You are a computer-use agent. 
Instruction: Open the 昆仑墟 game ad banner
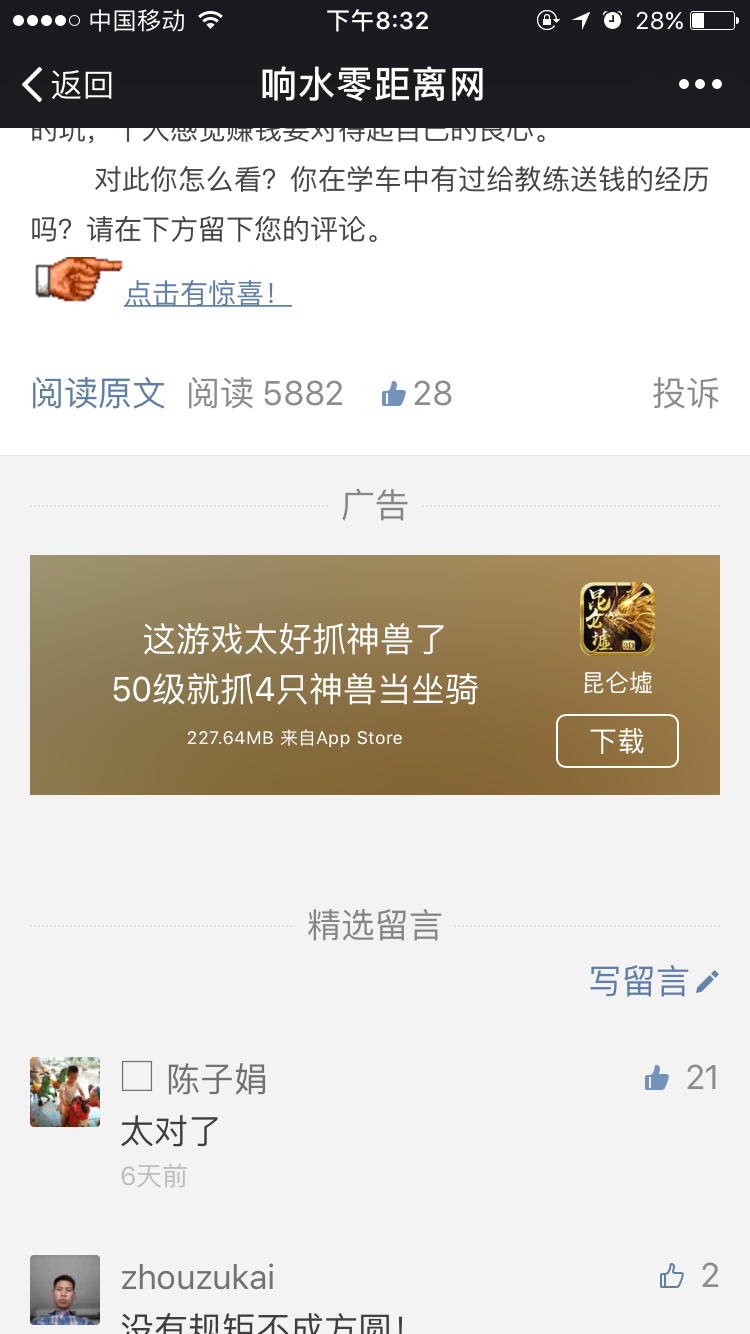click(x=300, y=675)
